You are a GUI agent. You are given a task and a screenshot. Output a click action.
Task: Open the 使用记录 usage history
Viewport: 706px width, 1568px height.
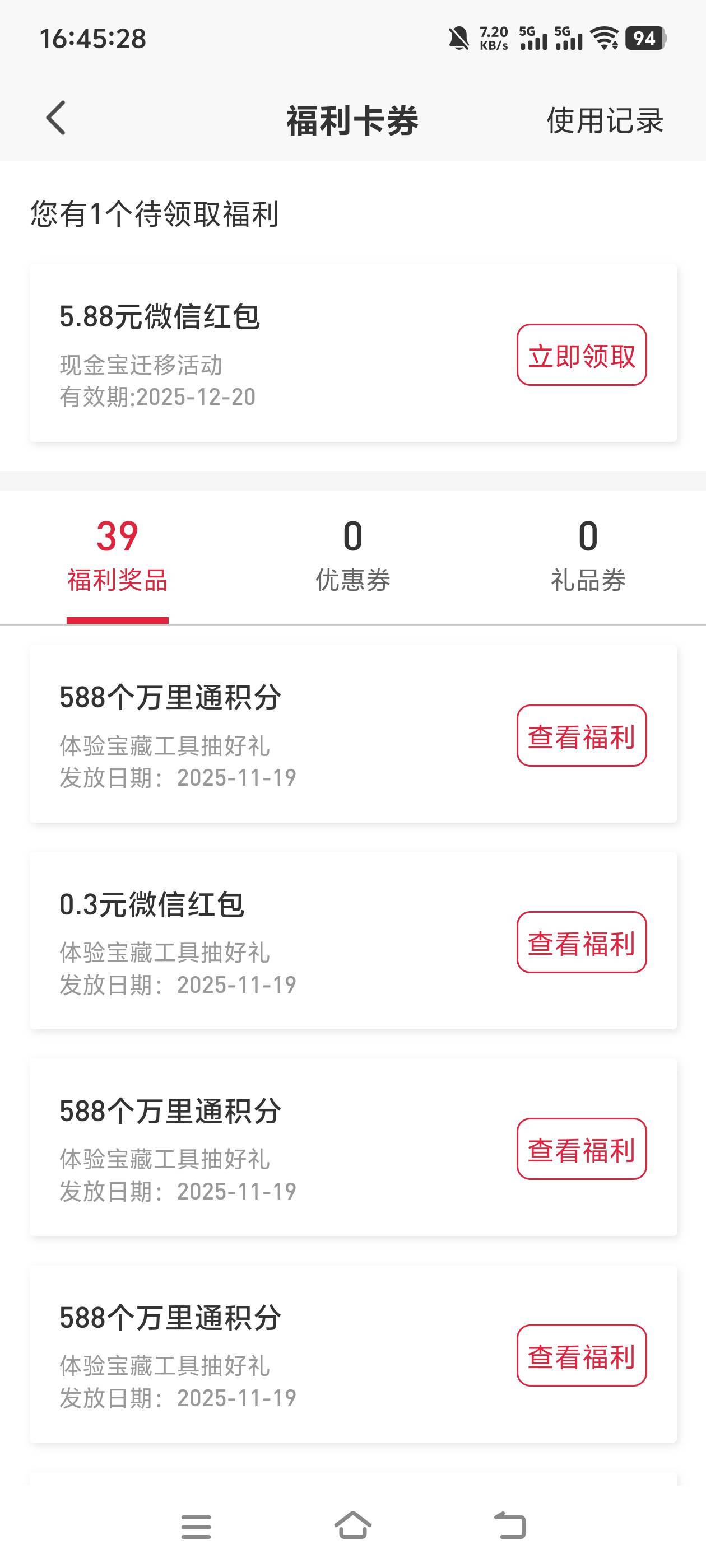pos(604,120)
